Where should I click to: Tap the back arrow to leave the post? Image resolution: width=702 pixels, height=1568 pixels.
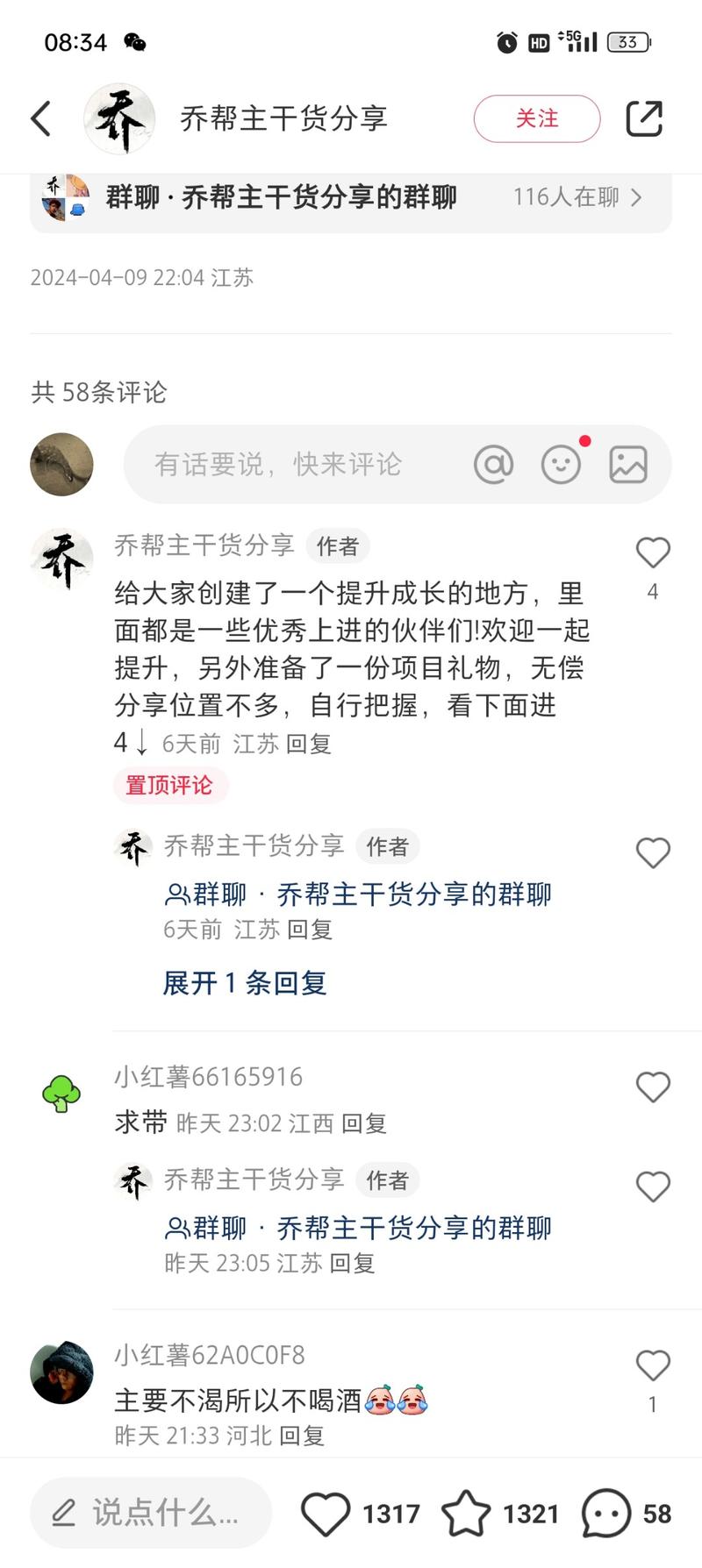click(39, 118)
